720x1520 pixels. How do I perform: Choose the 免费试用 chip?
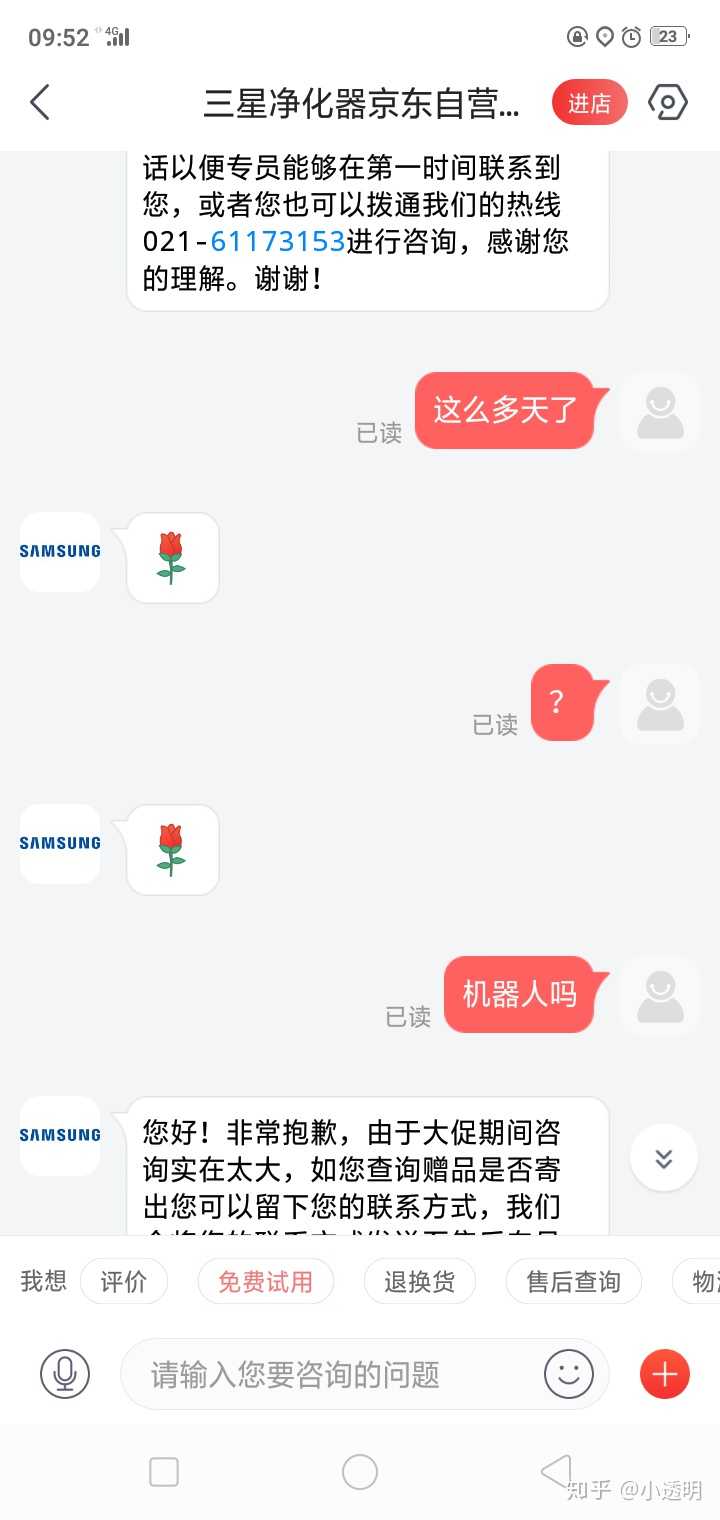[x=265, y=1282]
